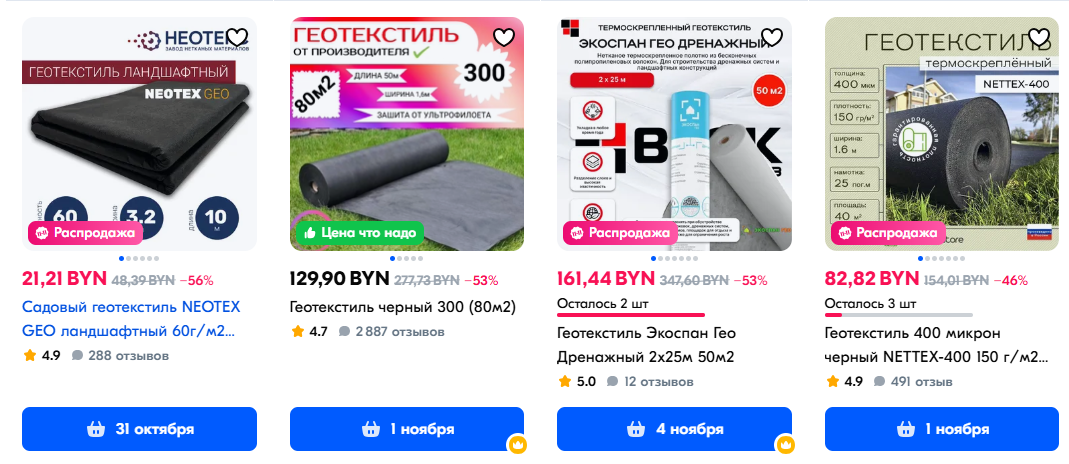The height and width of the screenshot is (464, 1069).
Task: Heart the Экоспан Гео Дренажный product
Action: point(771,37)
